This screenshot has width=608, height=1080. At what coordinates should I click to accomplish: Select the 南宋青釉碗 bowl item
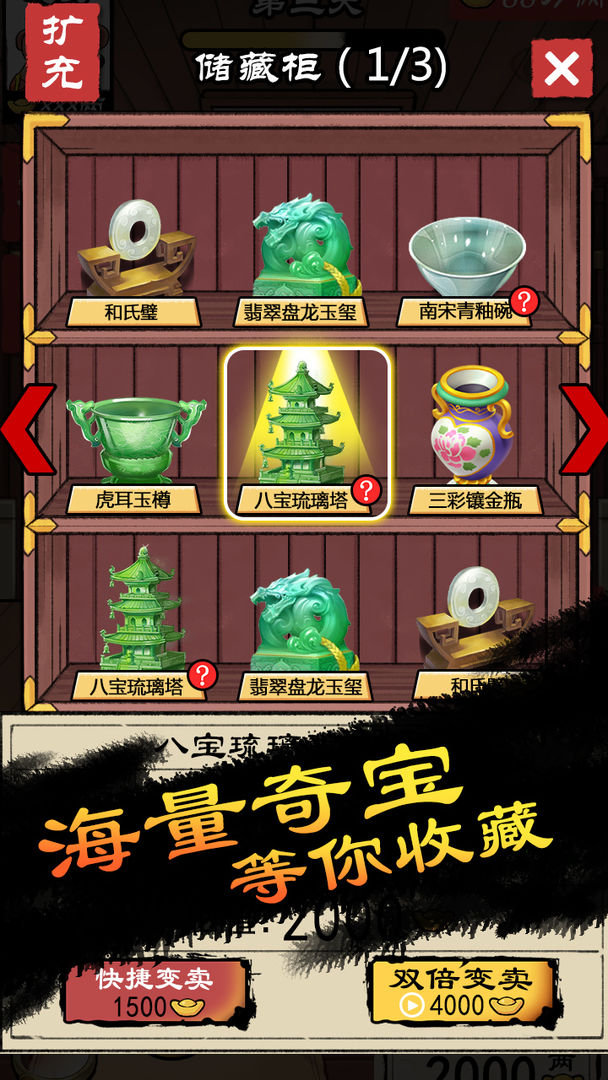[x=467, y=257]
